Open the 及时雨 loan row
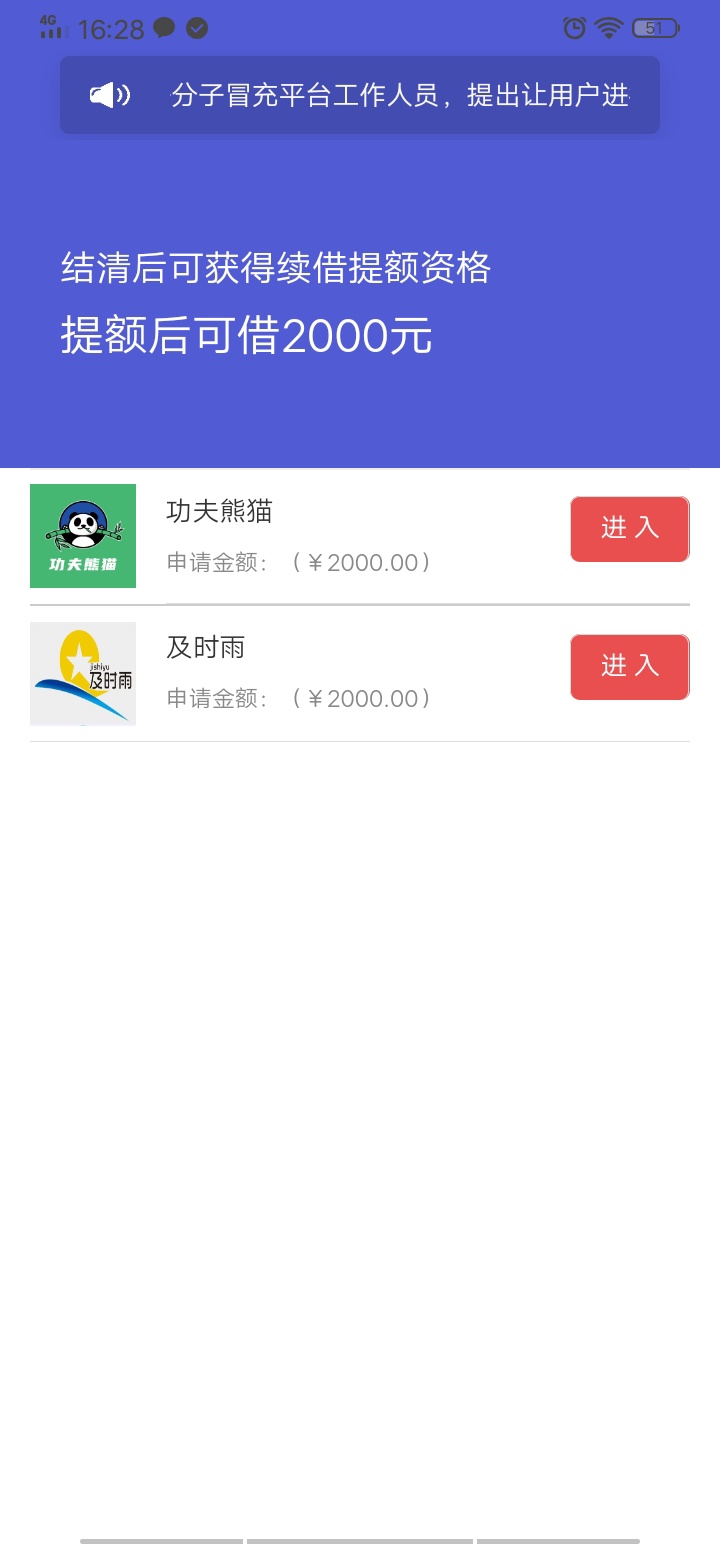Image resolution: width=720 pixels, height=1544 pixels. 360,674
